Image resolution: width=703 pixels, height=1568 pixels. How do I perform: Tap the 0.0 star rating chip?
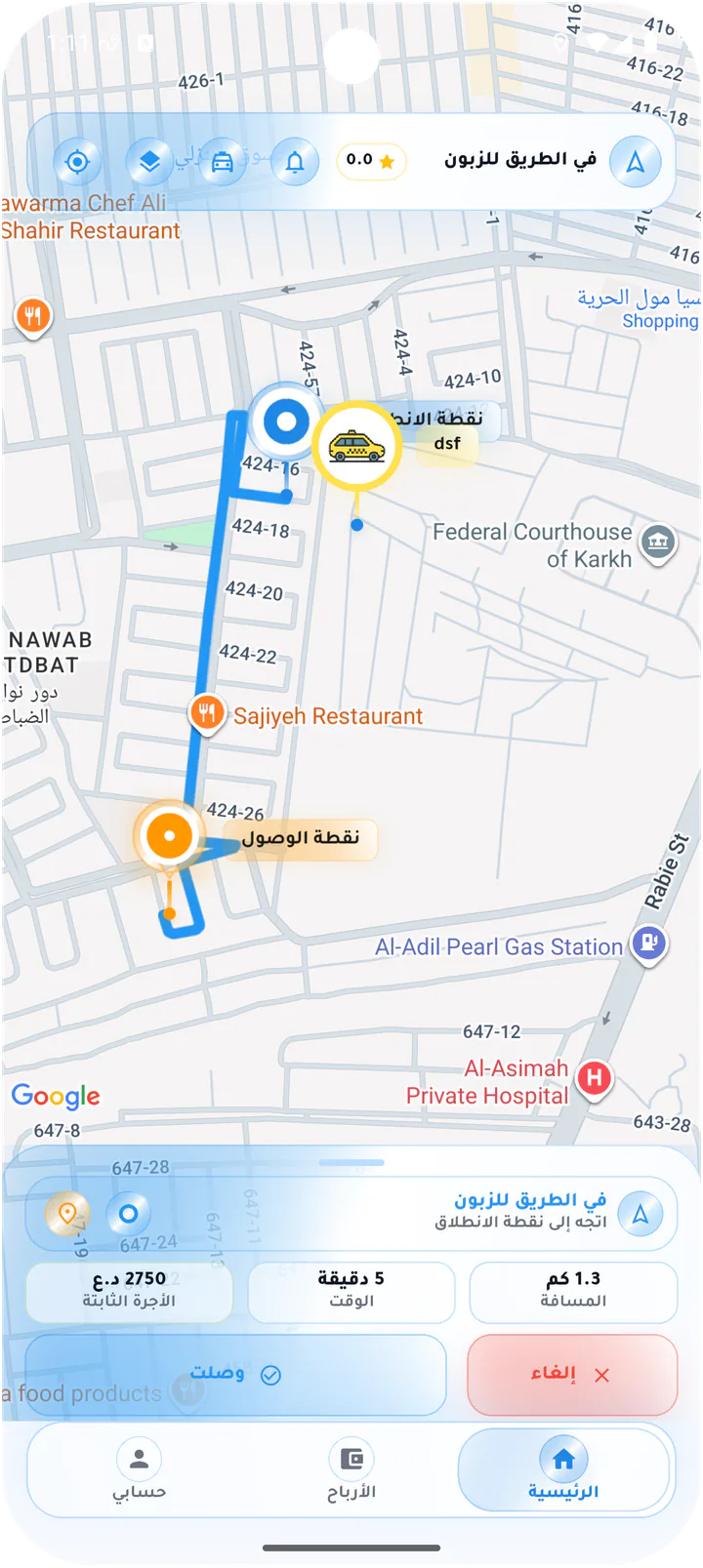tap(371, 160)
